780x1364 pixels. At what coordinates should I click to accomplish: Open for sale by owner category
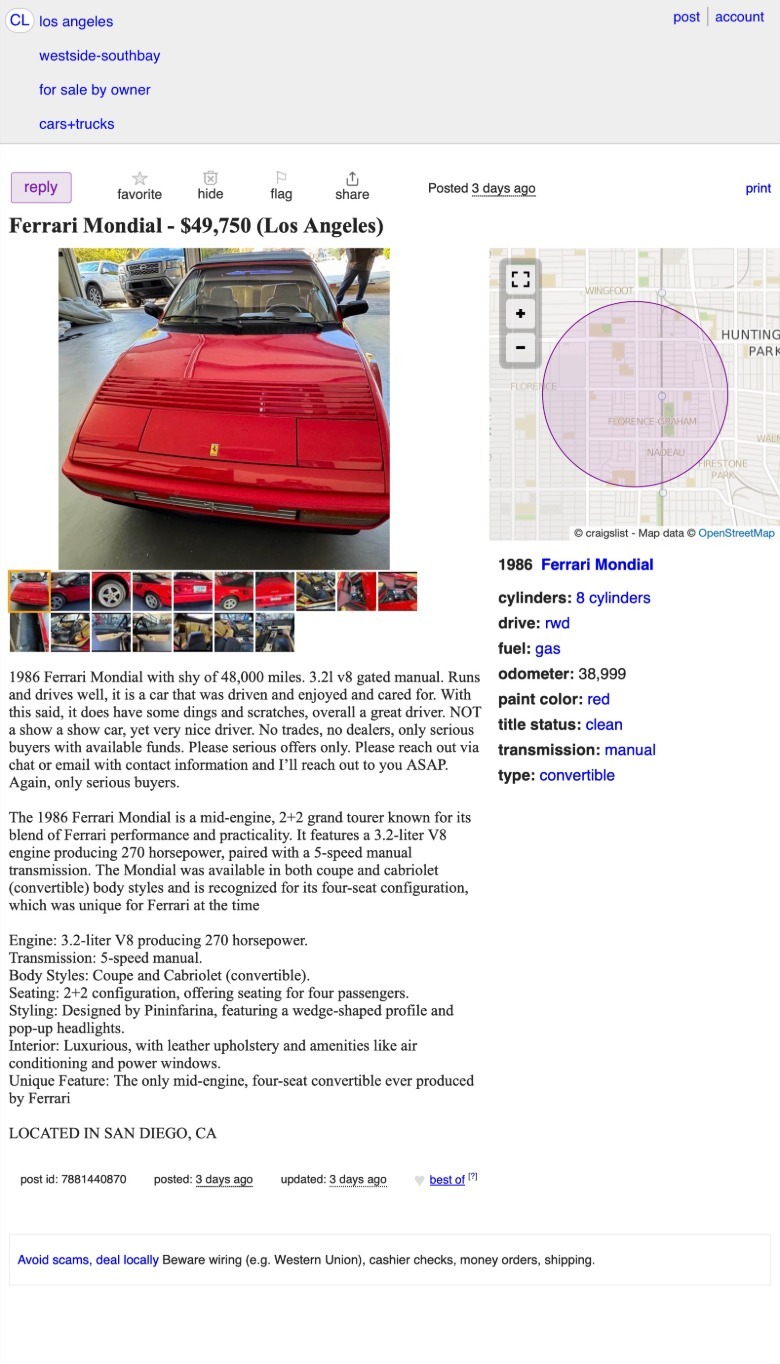pos(95,90)
